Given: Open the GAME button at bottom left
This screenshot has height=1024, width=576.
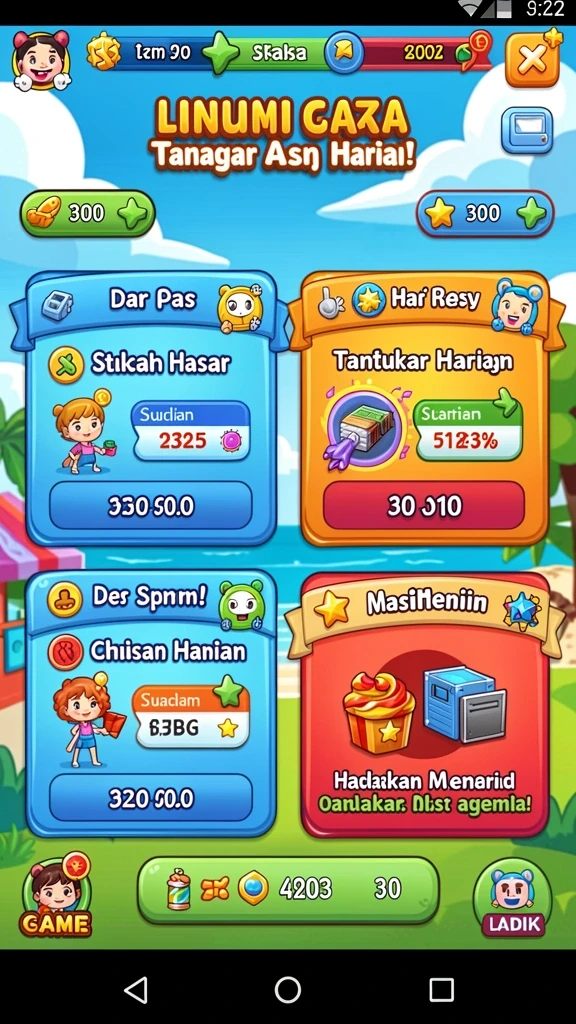Looking at the screenshot, I should [x=56, y=897].
